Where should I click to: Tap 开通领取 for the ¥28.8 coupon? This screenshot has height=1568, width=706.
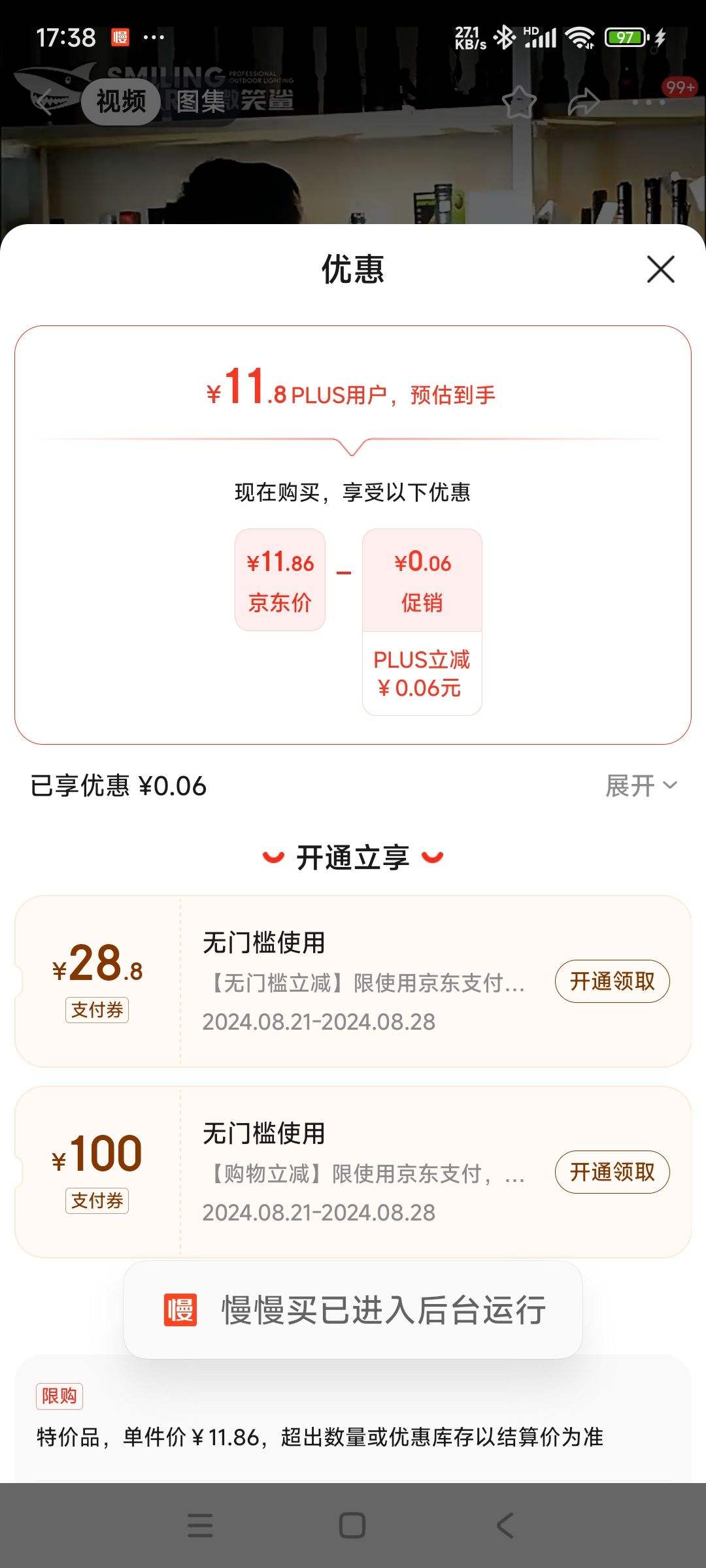point(612,981)
